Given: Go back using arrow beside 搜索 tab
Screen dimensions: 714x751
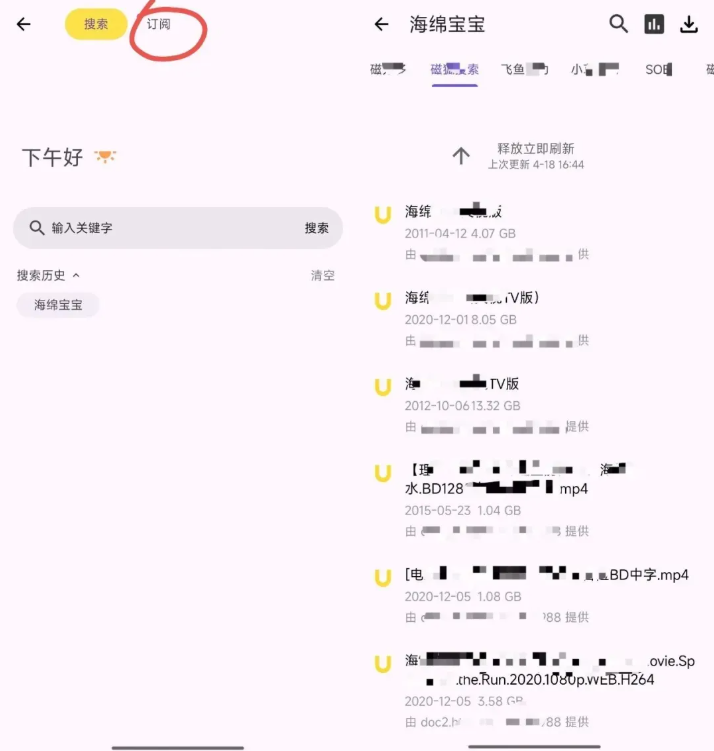Looking at the screenshot, I should (24, 24).
